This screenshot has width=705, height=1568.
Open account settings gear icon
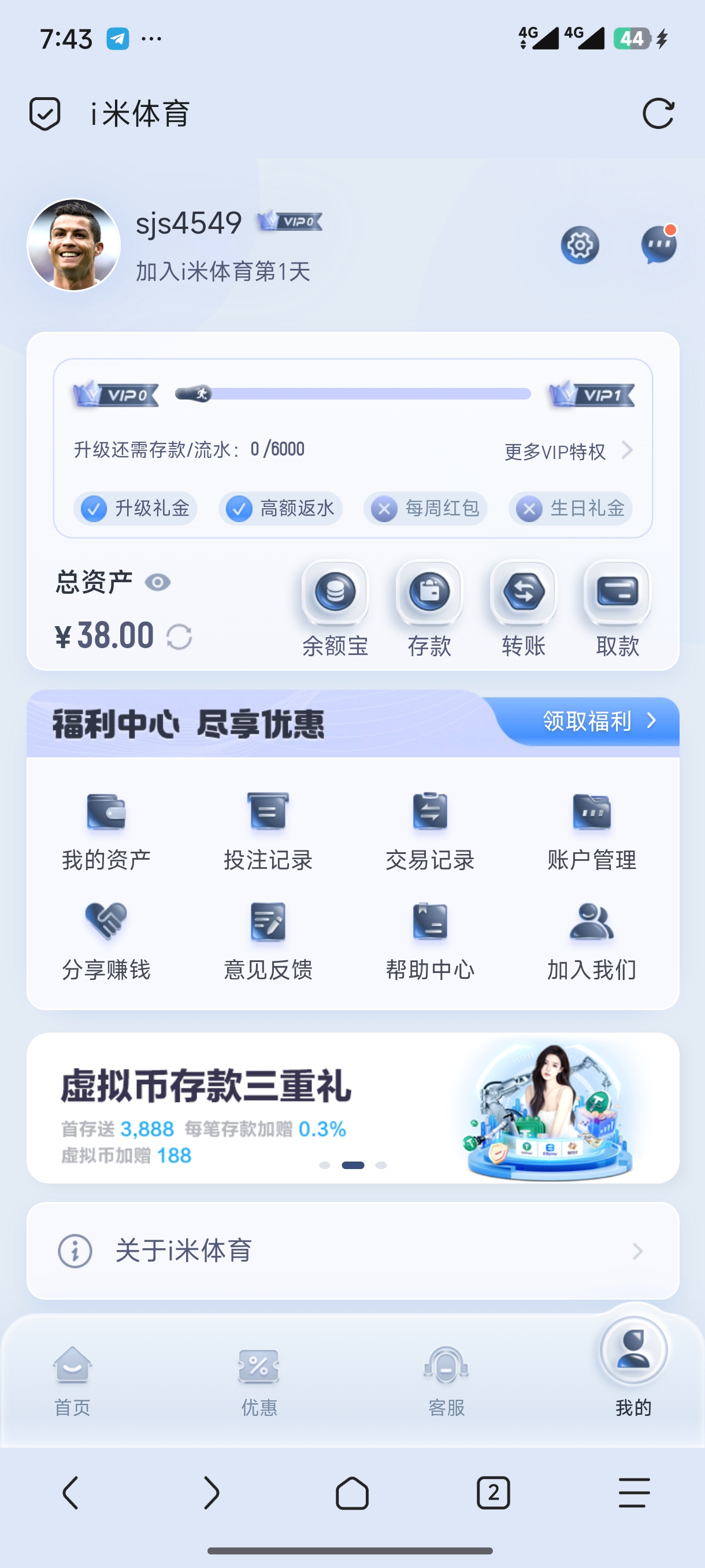[x=580, y=245]
